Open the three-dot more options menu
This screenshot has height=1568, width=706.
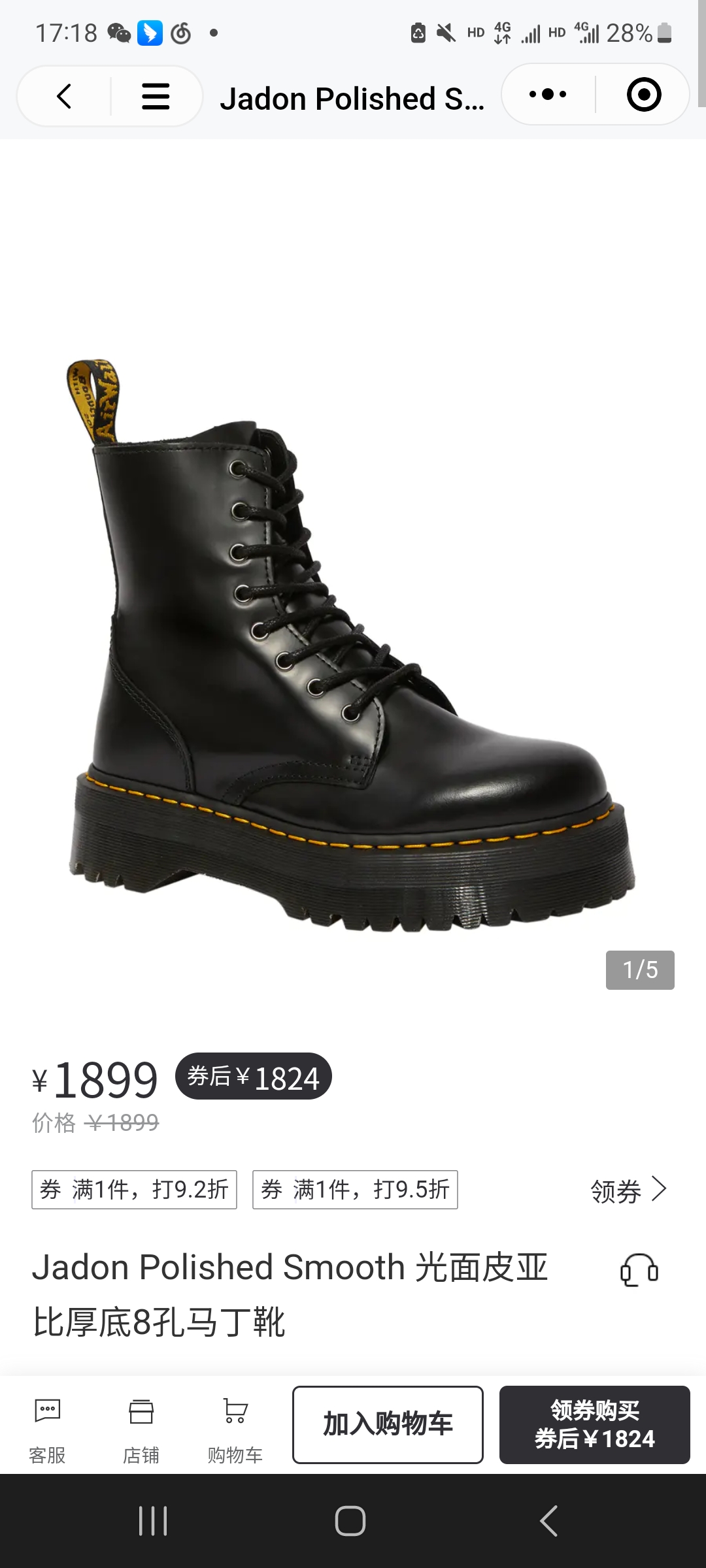548,95
